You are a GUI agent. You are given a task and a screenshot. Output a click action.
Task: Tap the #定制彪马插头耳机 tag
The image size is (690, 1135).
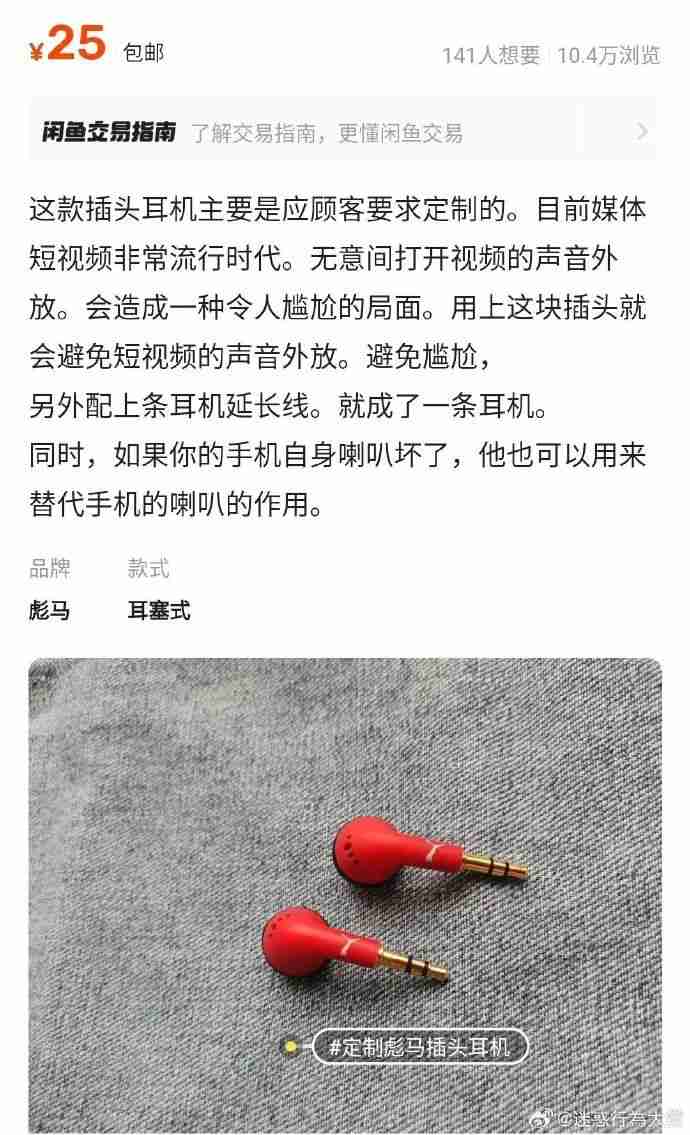[x=419, y=1047]
